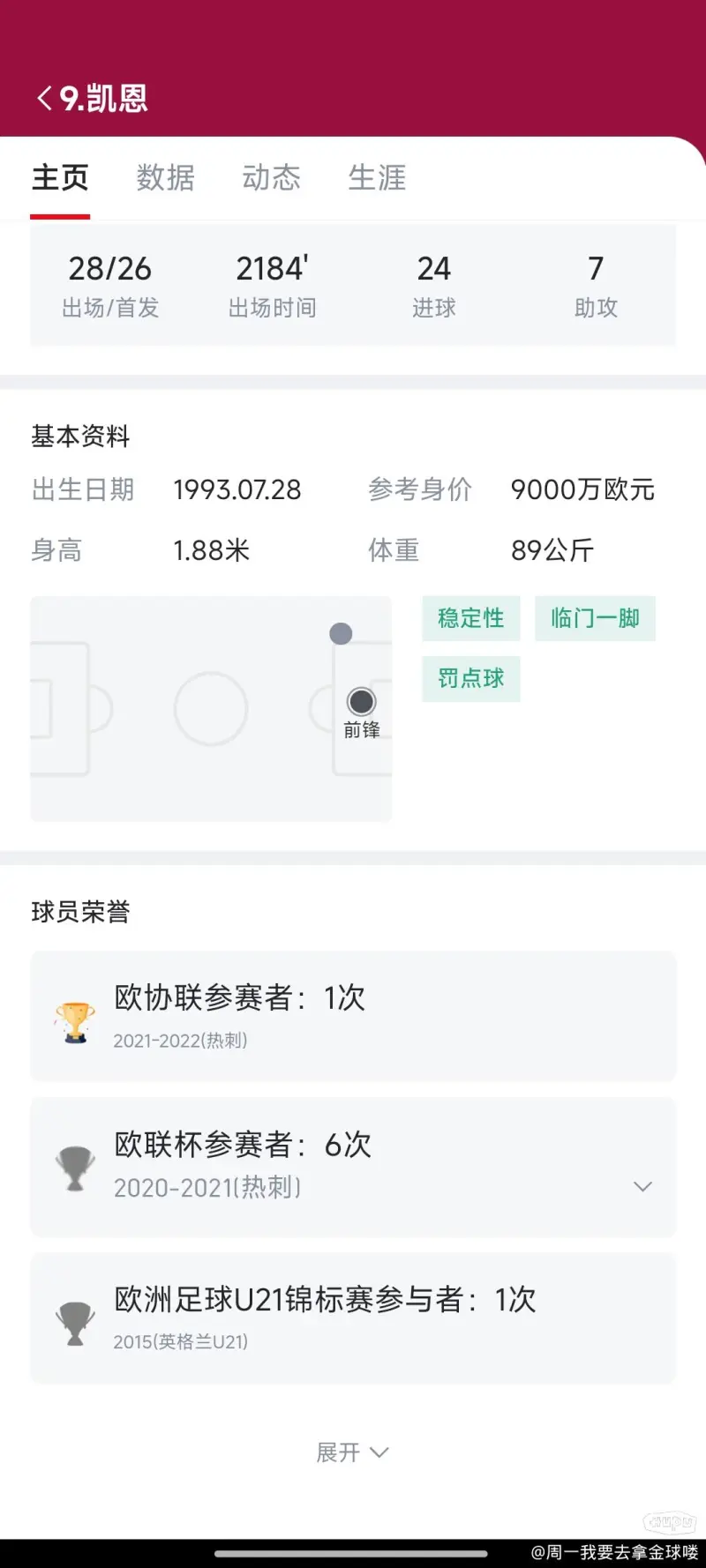Select the 主页 tab
The height and width of the screenshot is (1568, 706).
pyautogui.click(x=60, y=177)
